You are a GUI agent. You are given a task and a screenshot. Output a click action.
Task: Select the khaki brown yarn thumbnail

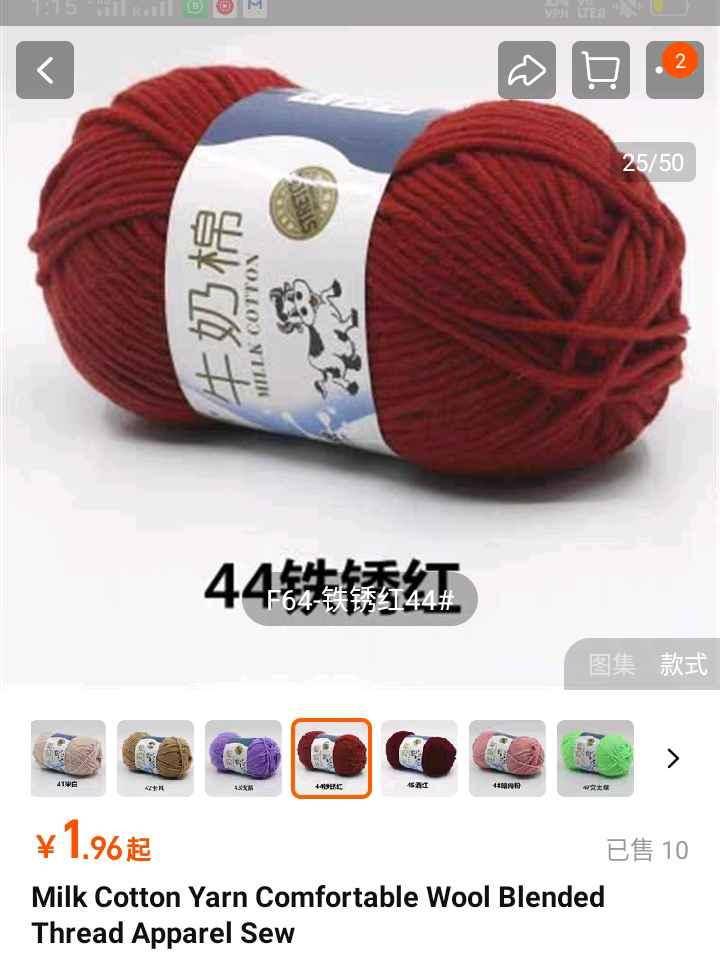pyautogui.click(x=155, y=758)
